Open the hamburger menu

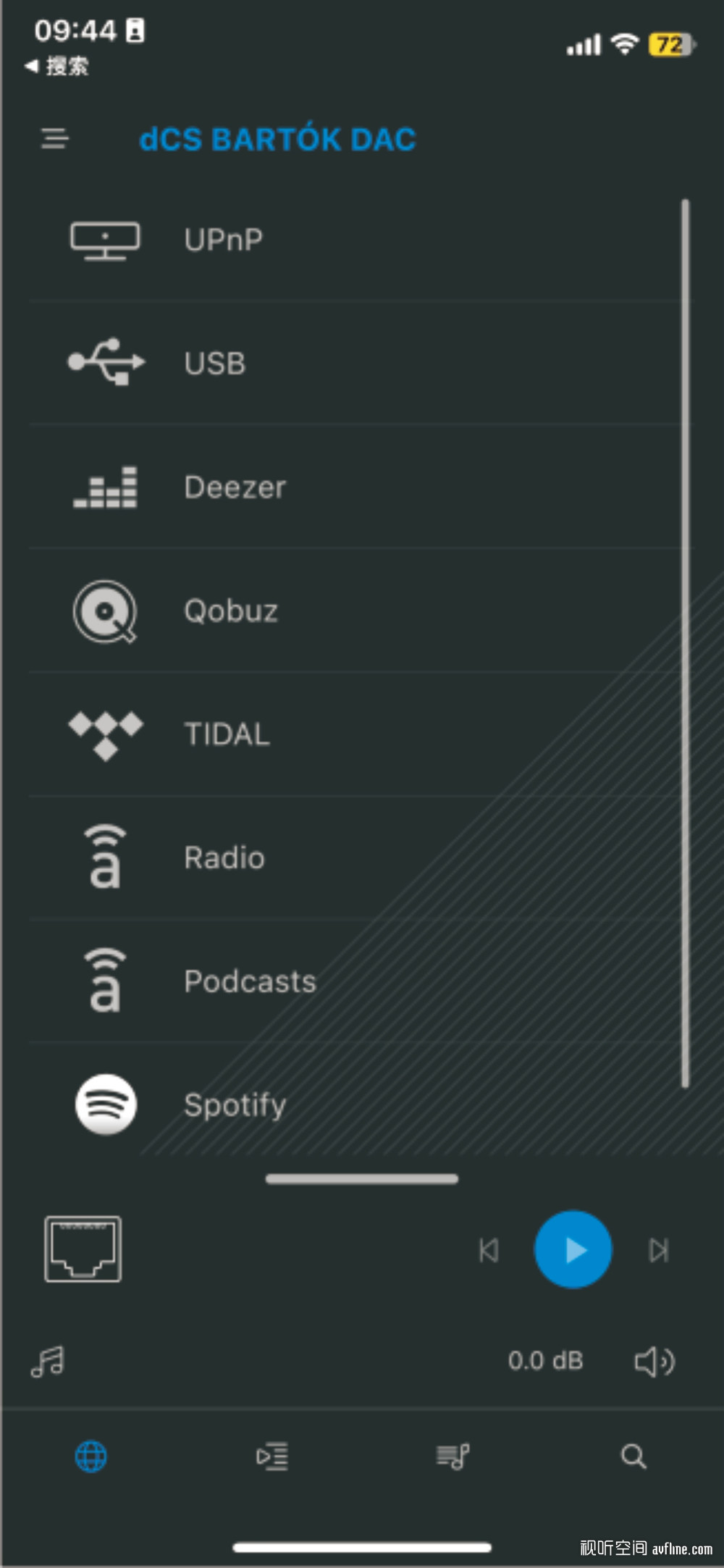(x=55, y=138)
